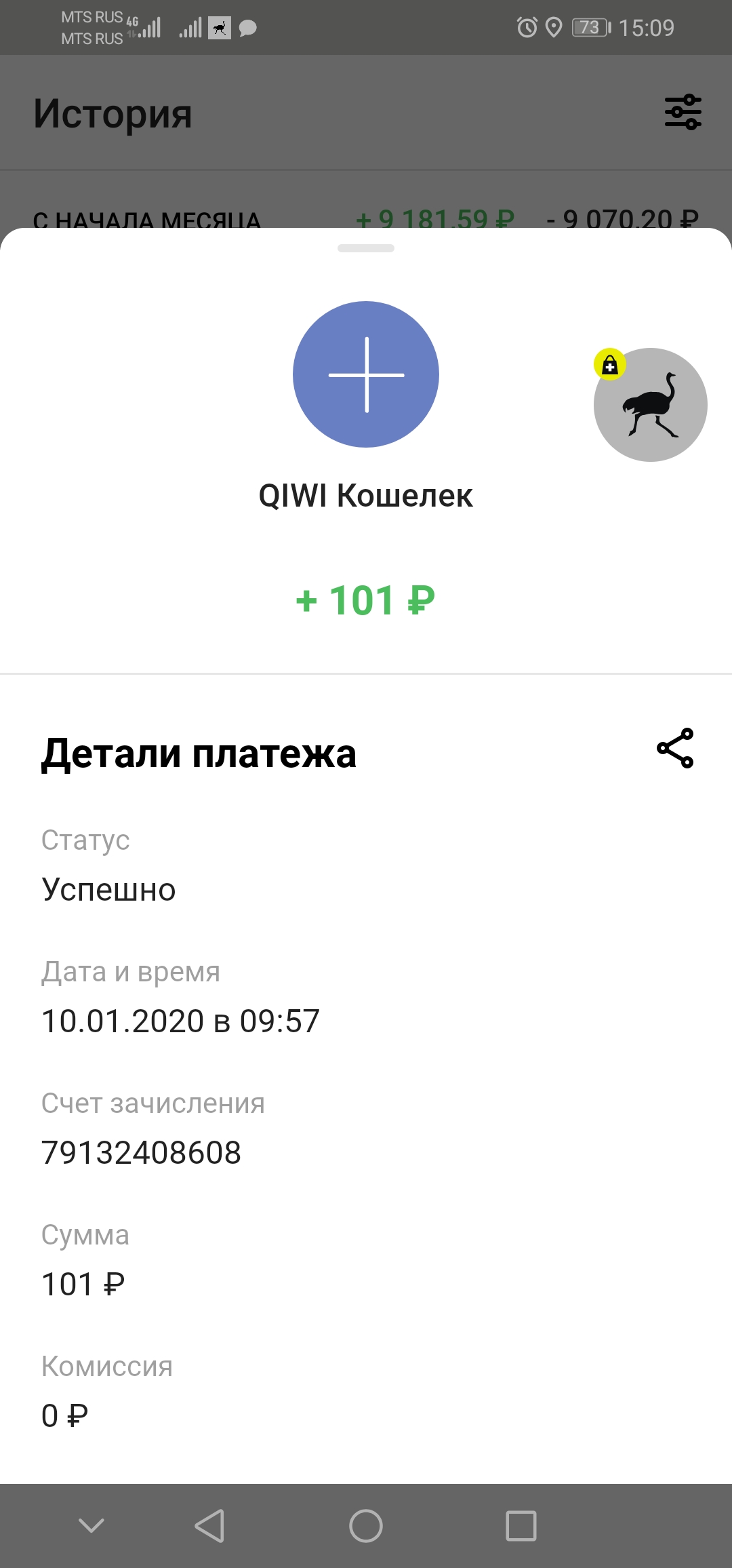The height and width of the screenshot is (1568, 732).
Task: Tap the bottom sheet drag handle
Action: [366, 248]
